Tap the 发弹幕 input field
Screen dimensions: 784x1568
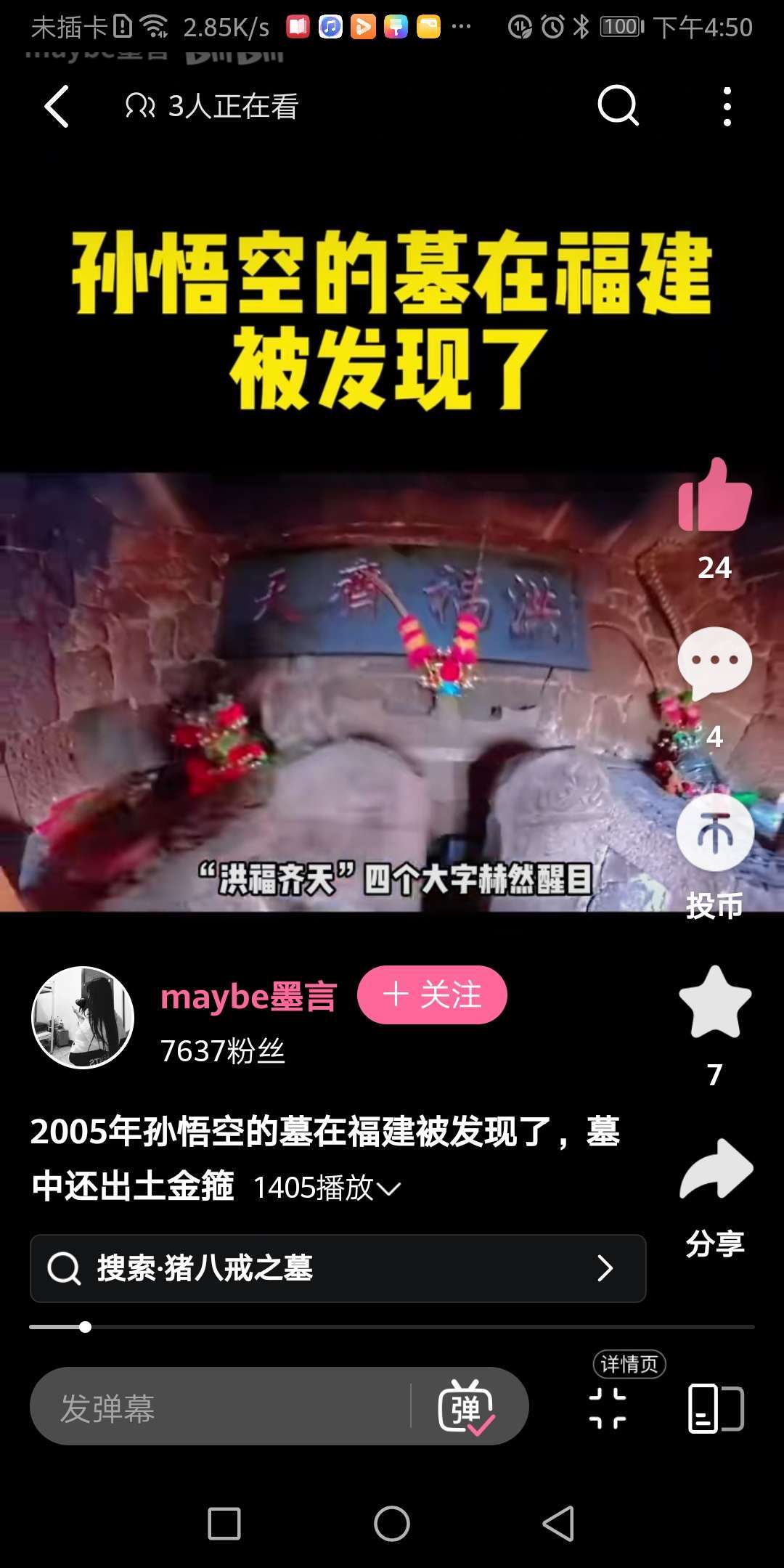tap(218, 1408)
